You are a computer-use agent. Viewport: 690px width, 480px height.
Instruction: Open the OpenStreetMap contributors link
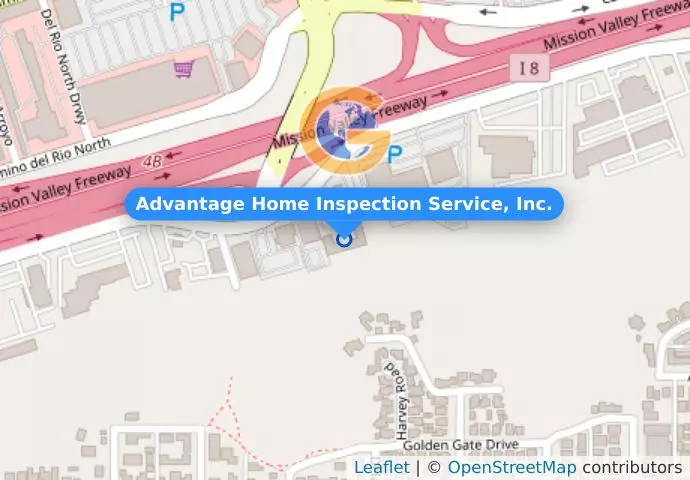pyautogui.click(x=511, y=467)
